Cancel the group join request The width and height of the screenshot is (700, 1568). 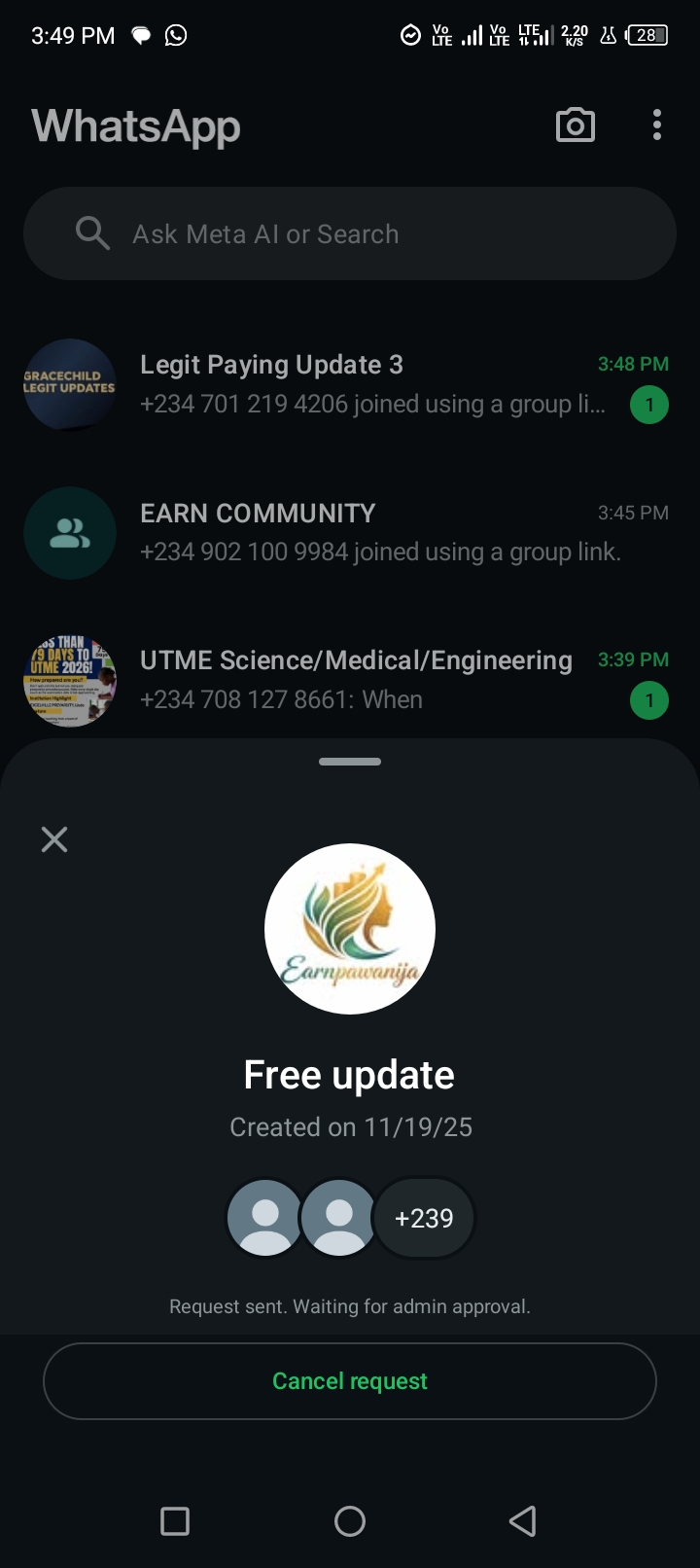click(350, 1381)
